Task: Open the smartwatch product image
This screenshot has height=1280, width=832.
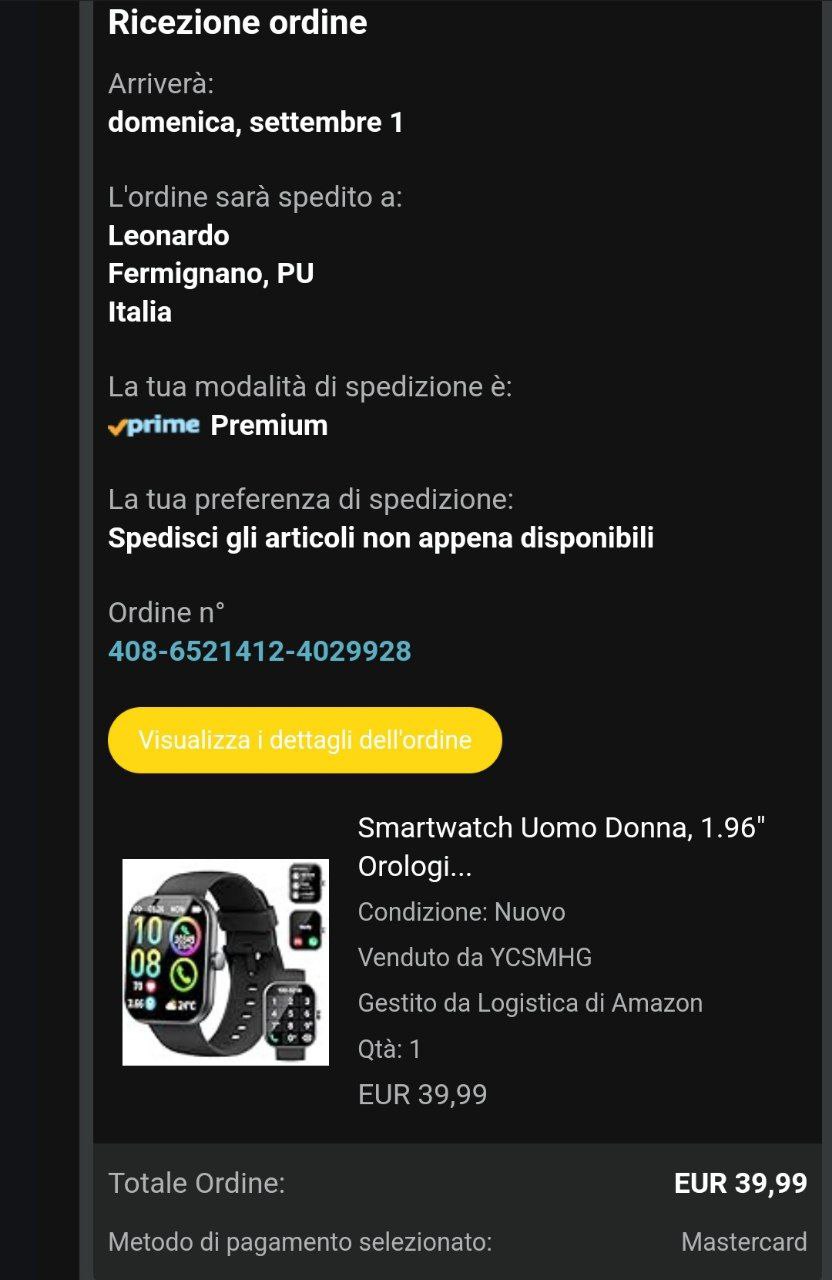Action: tap(225, 962)
